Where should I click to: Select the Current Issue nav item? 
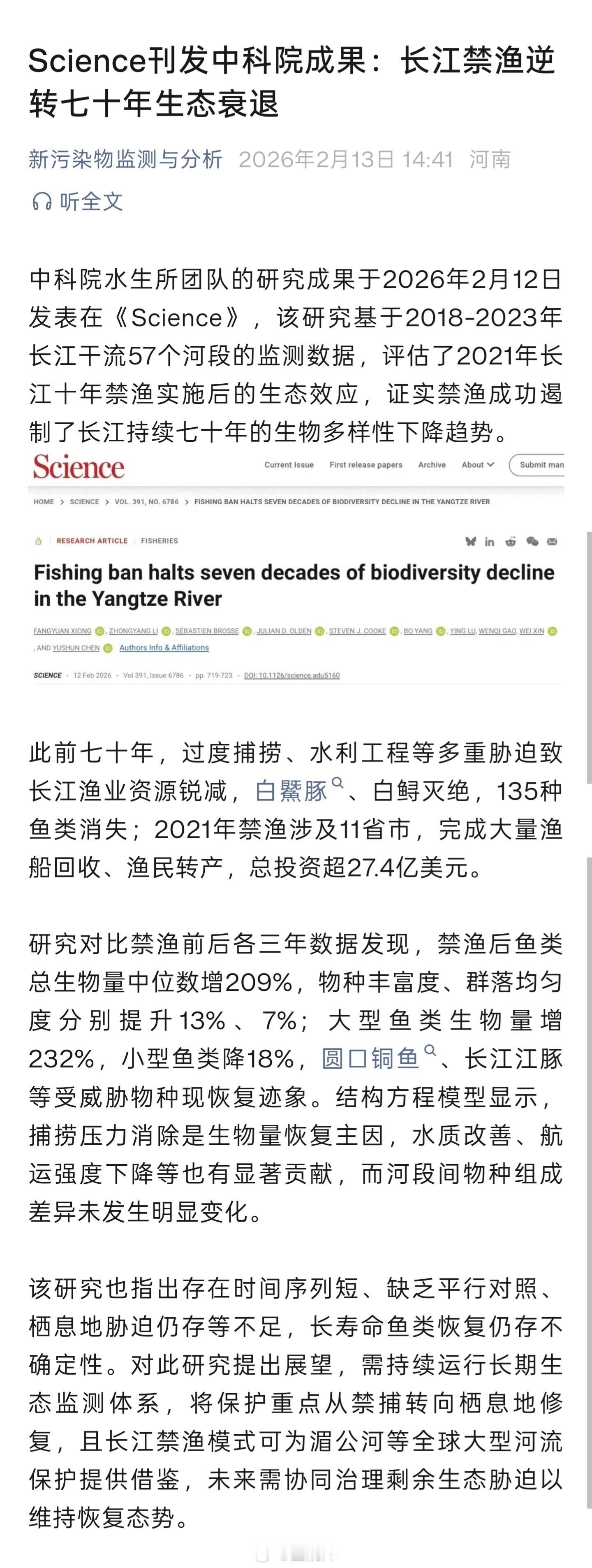289,465
